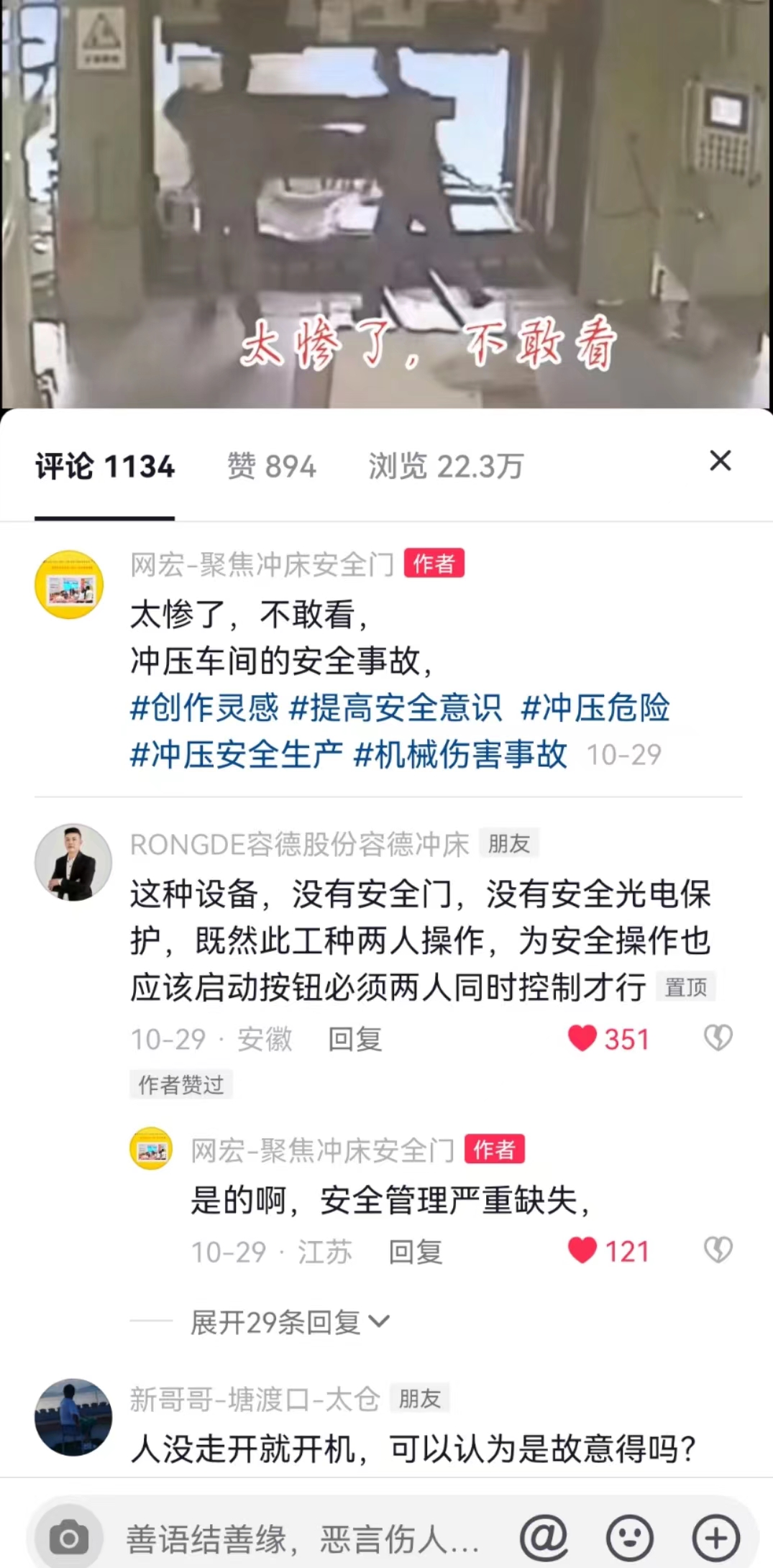
Task: Like the author's reply with 121 likes
Action: (582, 1250)
